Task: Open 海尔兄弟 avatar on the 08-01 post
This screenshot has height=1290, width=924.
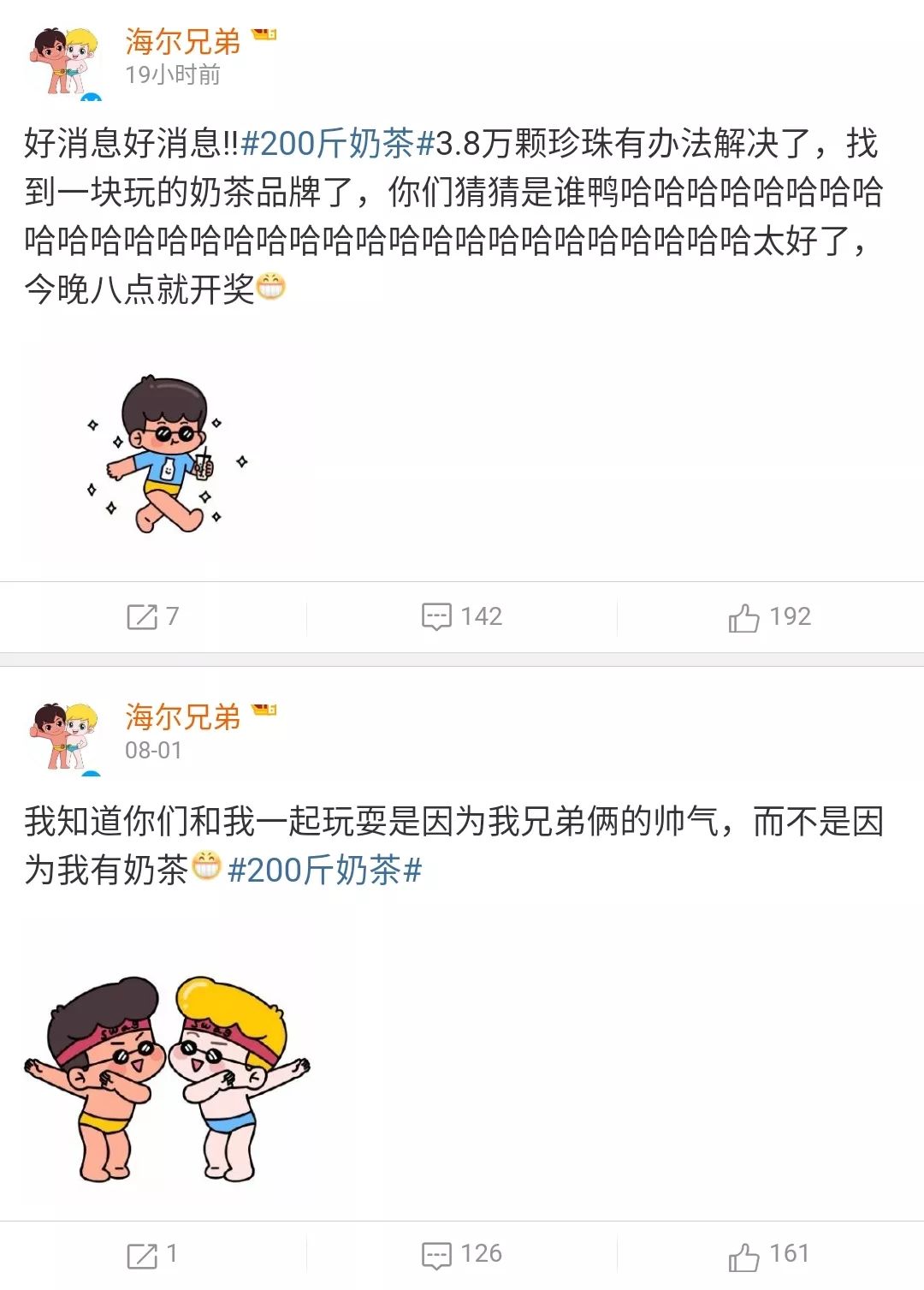Action: pos(64,736)
